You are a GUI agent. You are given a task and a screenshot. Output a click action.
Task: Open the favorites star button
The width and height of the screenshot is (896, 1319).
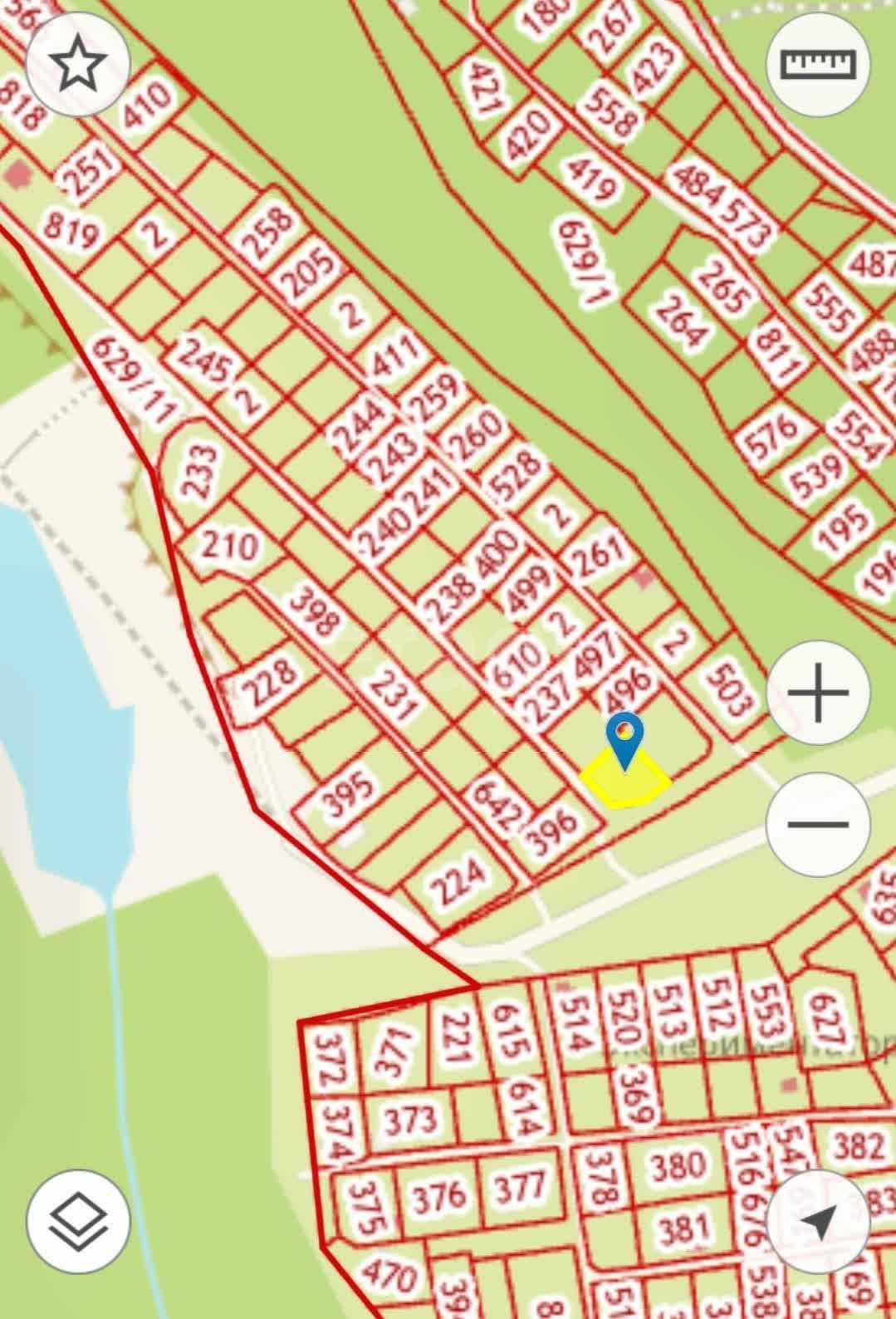tap(78, 64)
